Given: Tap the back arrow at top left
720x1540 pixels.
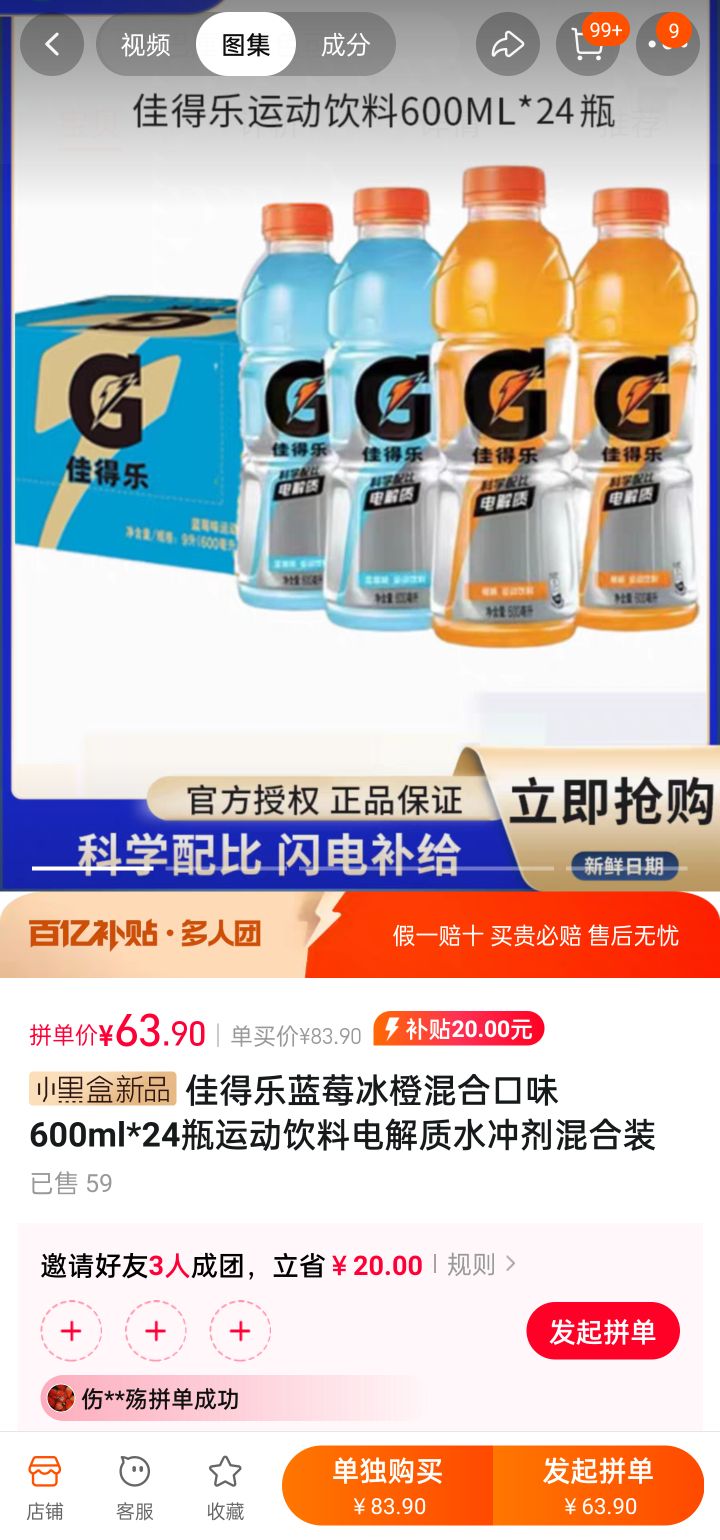Looking at the screenshot, I should point(51,44).
